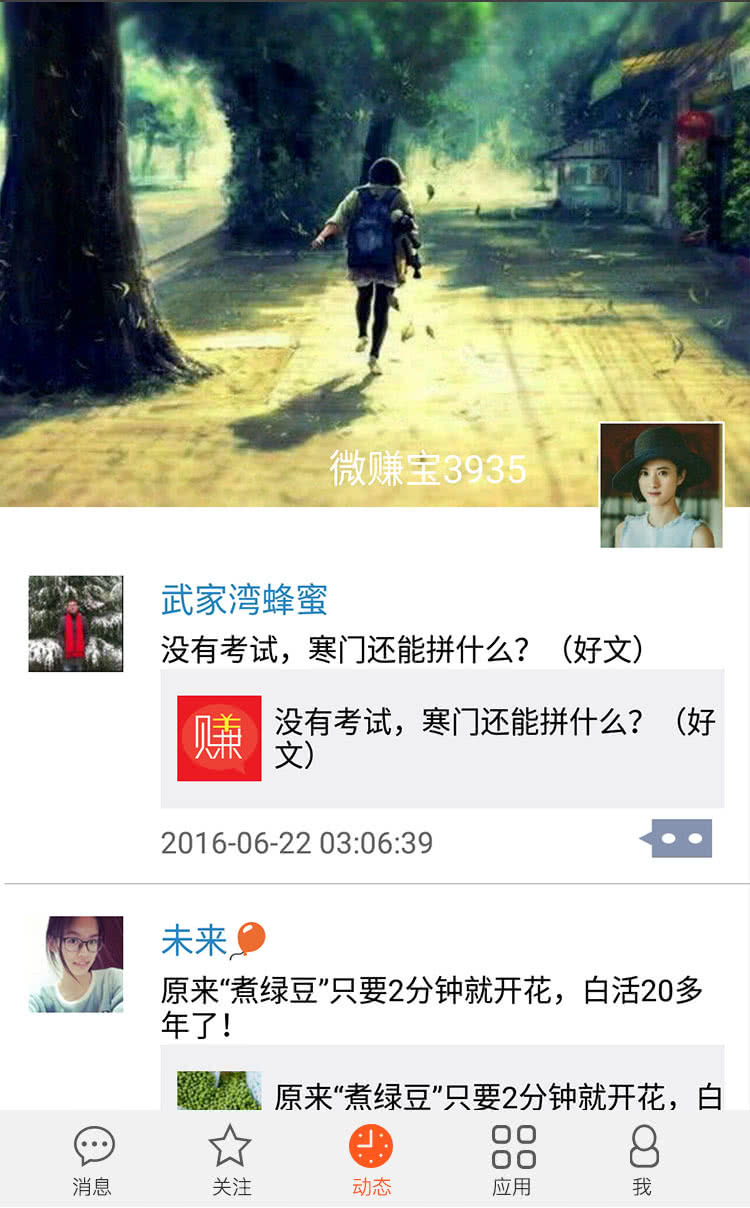Open 武家湾蜂蜜's avatar photo
This screenshot has width=750, height=1208.
(76, 623)
